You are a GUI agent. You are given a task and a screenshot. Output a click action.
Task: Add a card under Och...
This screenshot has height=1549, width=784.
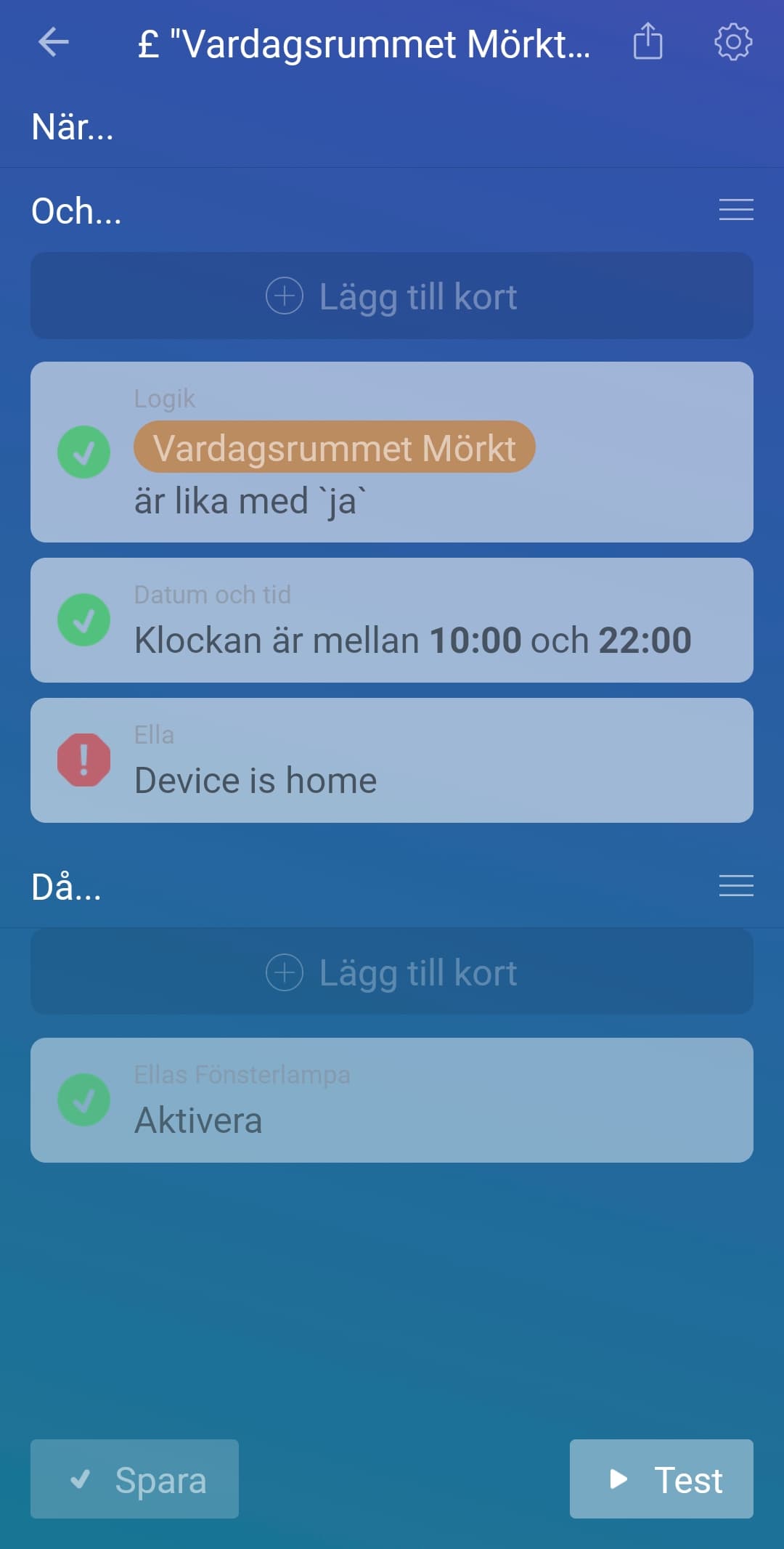coord(392,296)
